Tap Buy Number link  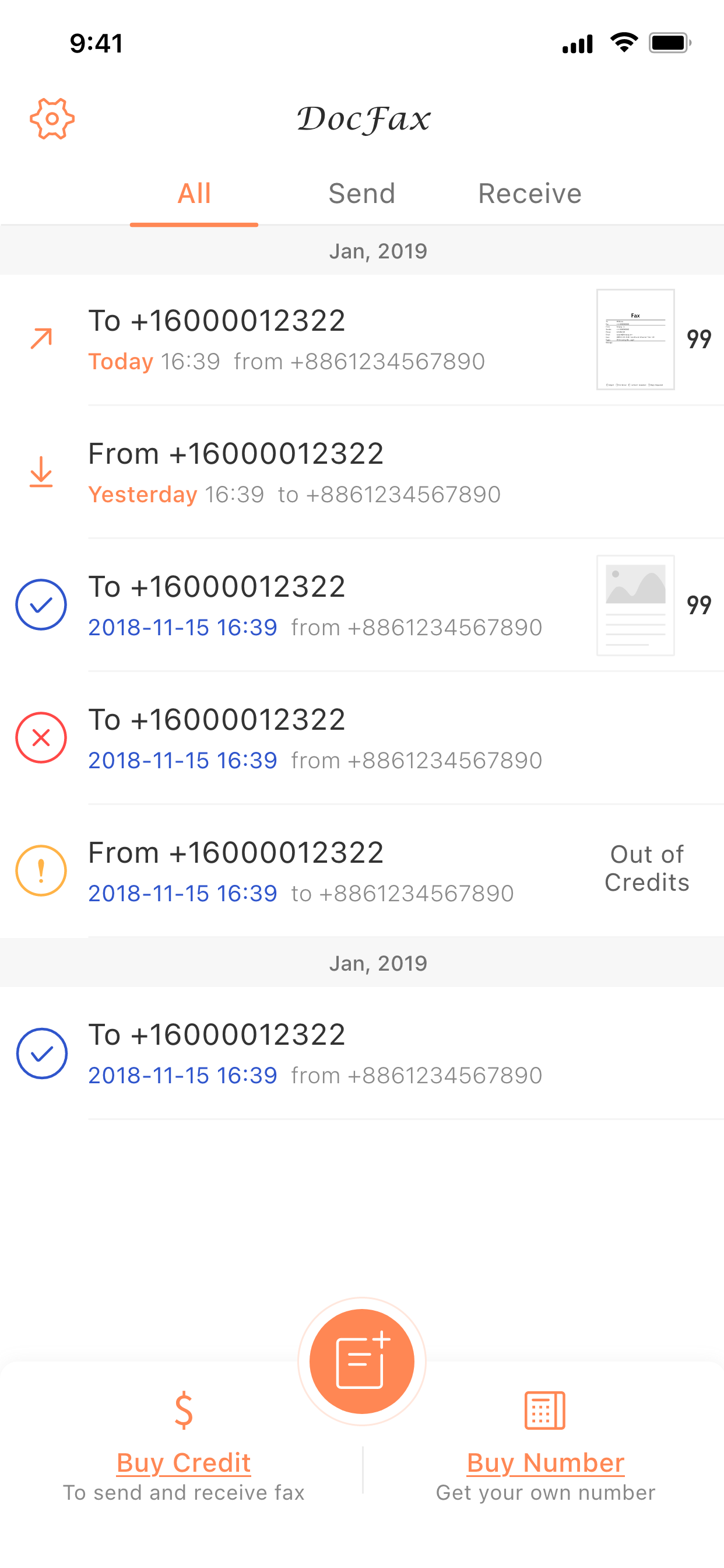click(x=546, y=1462)
